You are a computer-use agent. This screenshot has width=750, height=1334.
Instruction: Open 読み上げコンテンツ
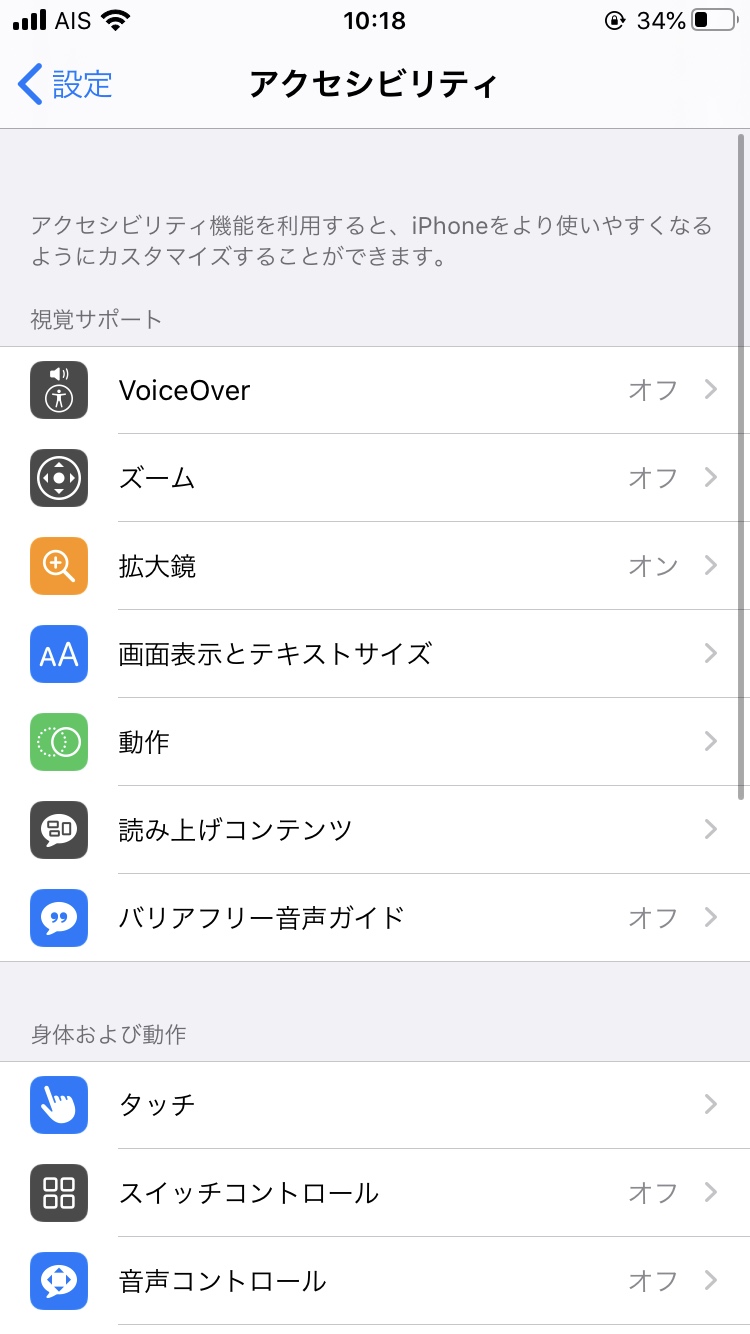click(x=375, y=830)
